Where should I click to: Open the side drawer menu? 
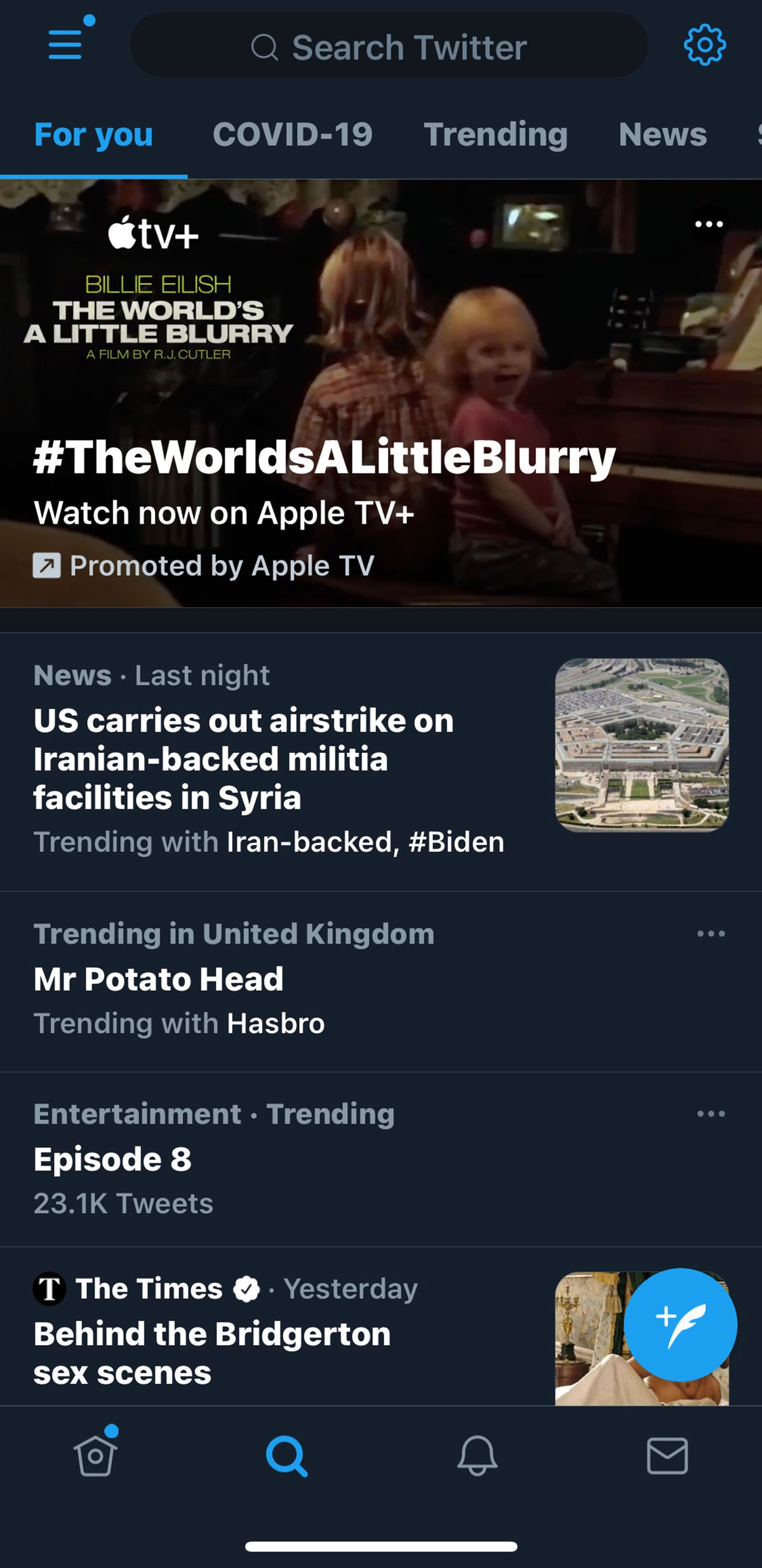(66, 44)
